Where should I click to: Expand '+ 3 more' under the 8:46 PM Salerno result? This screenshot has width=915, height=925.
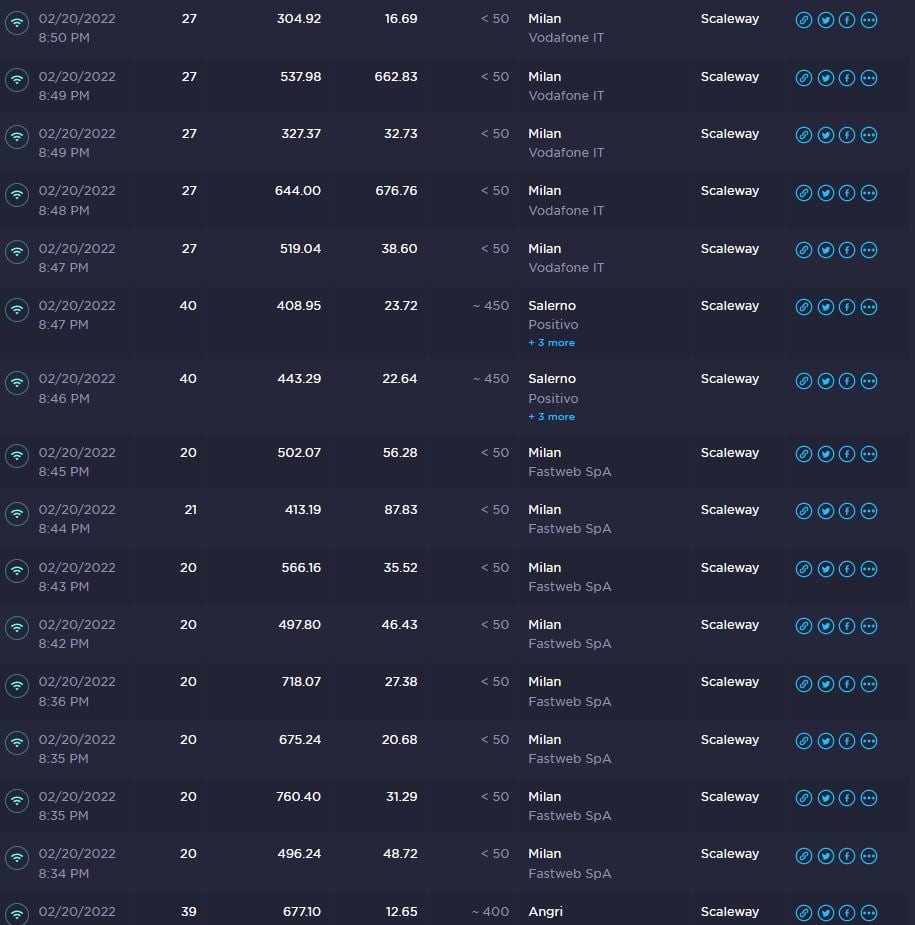click(x=551, y=417)
